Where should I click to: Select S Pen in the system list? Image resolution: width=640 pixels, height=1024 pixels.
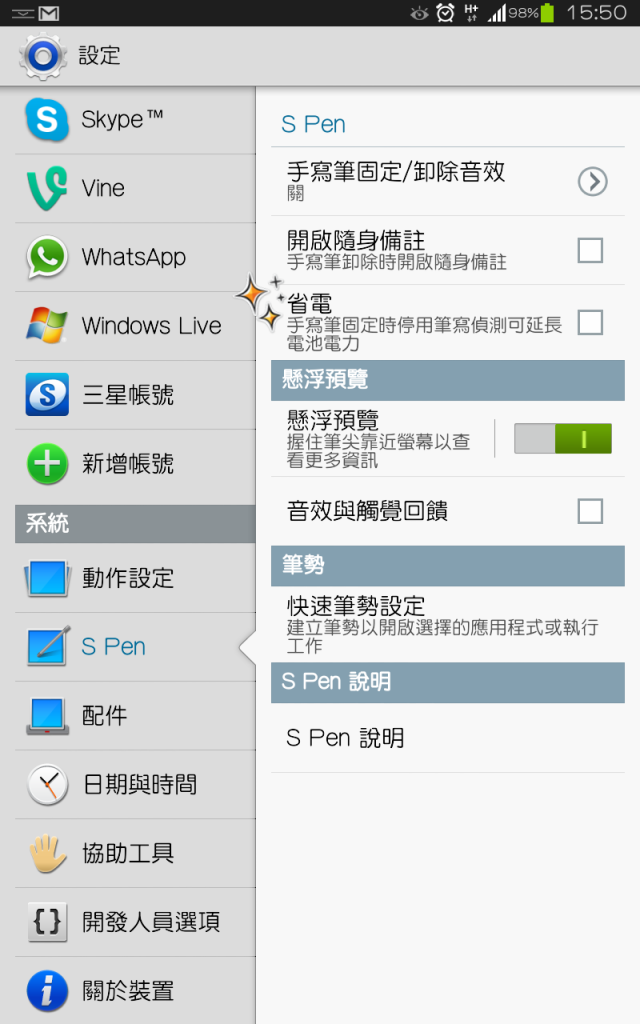point(135,647)
